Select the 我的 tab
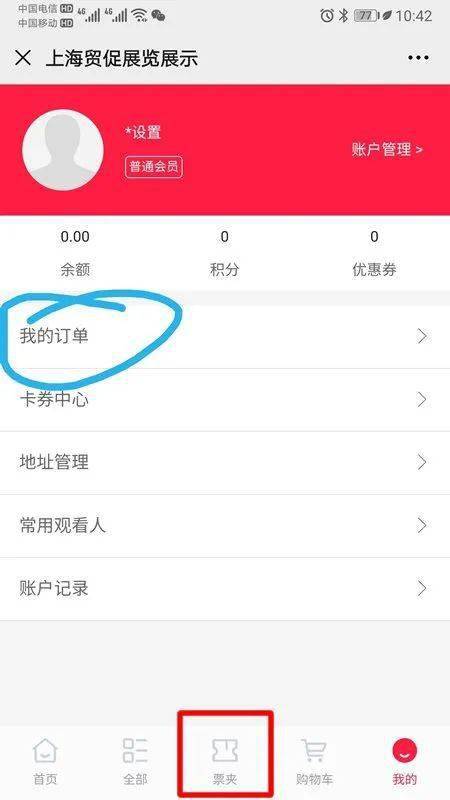Screen dimensions: 450x800 click(x=405, y=762)
